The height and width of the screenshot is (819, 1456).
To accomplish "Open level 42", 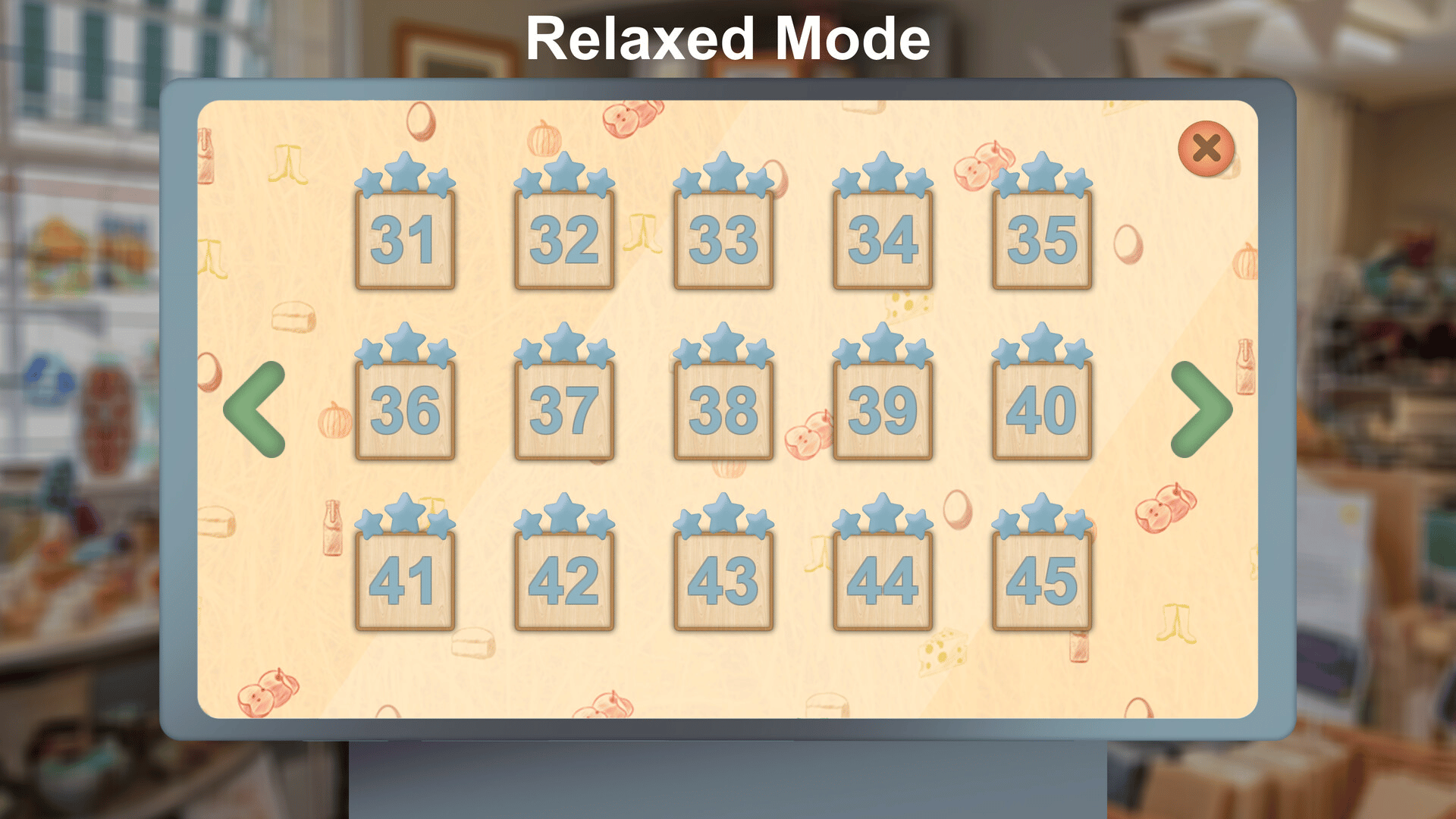I will [x=564, y=581].
